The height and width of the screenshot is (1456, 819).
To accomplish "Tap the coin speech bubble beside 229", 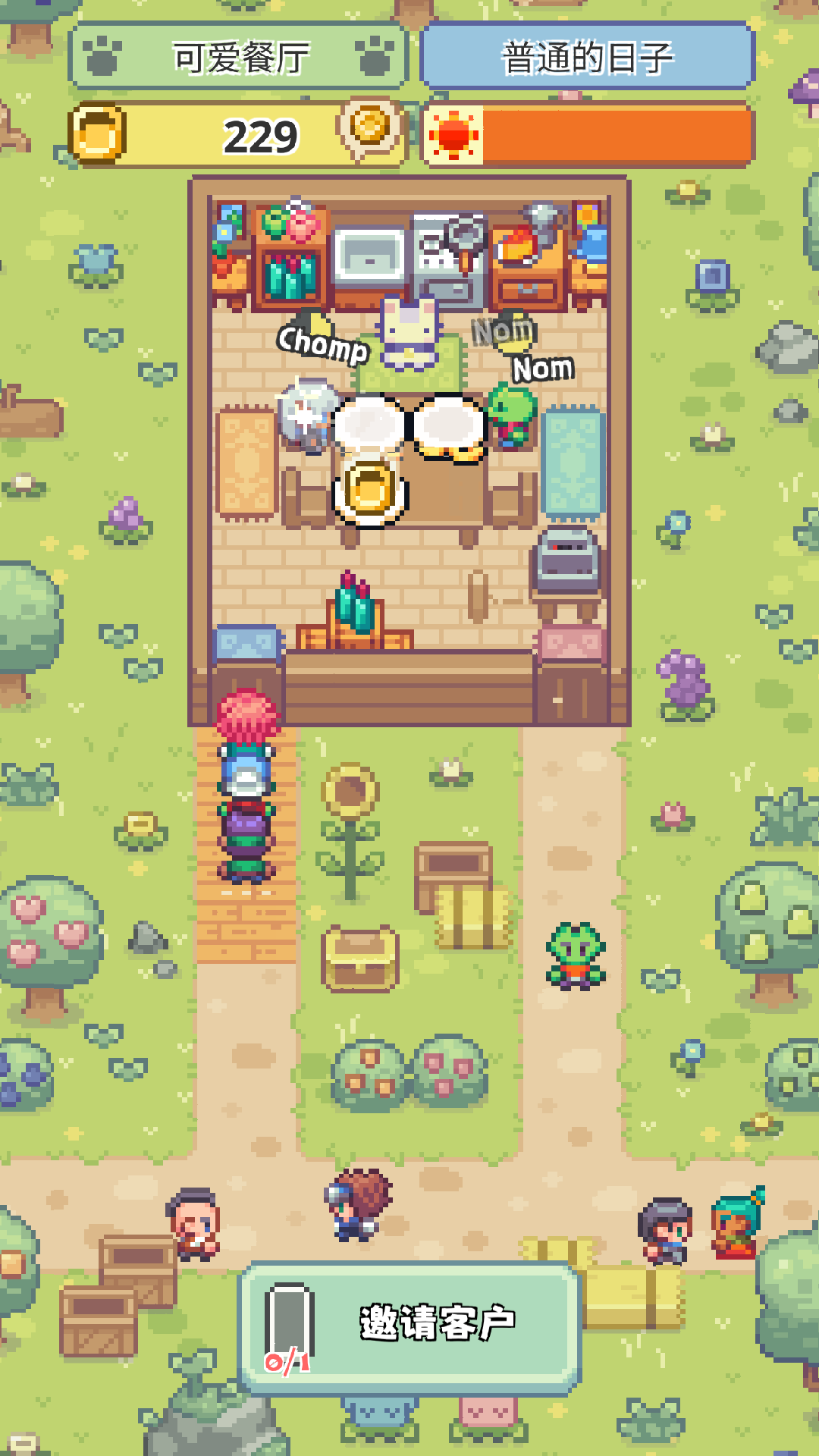I will pos(370,127).
